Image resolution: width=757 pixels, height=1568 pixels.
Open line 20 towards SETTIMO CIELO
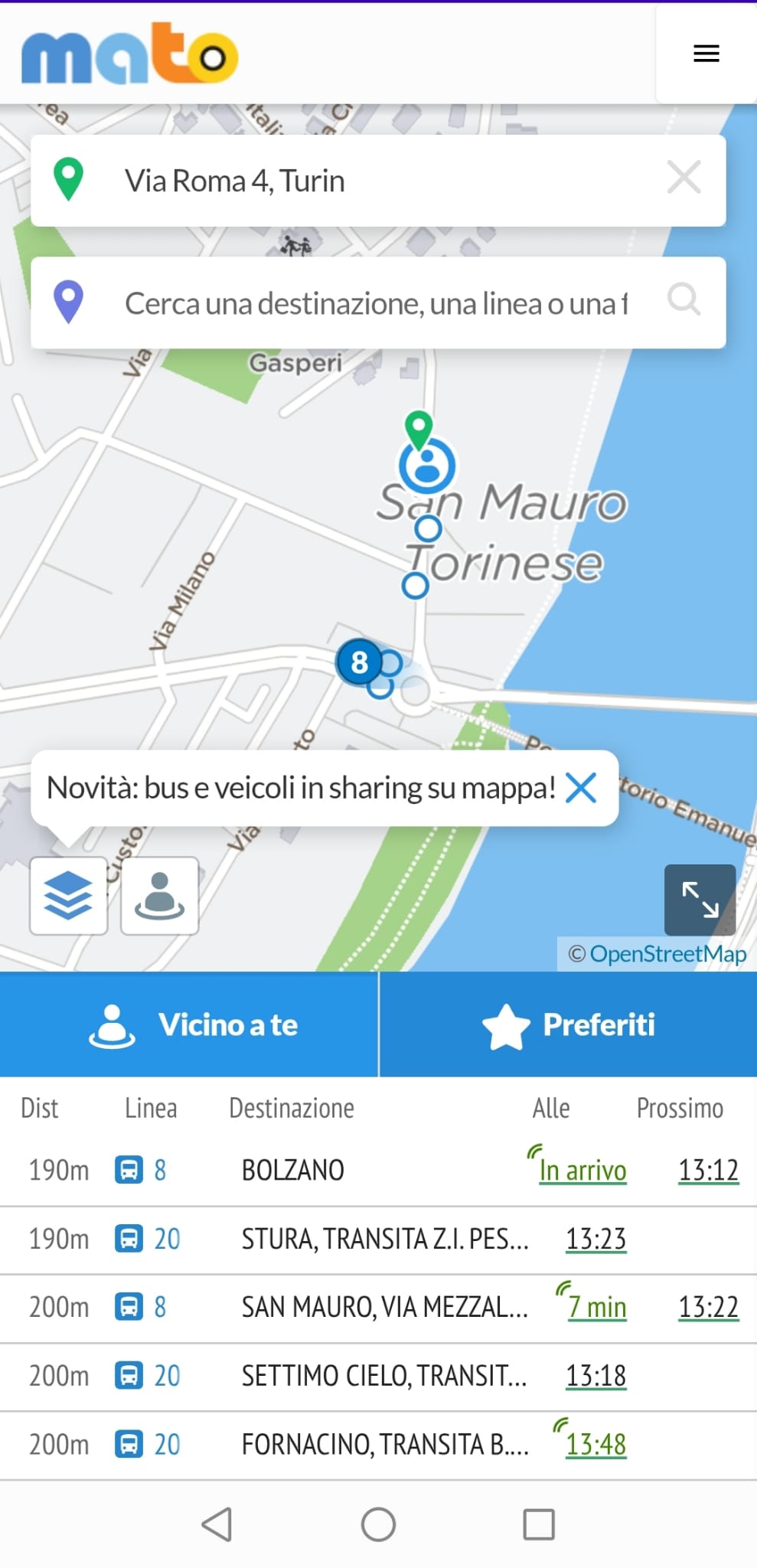[x=383, y=1377]
